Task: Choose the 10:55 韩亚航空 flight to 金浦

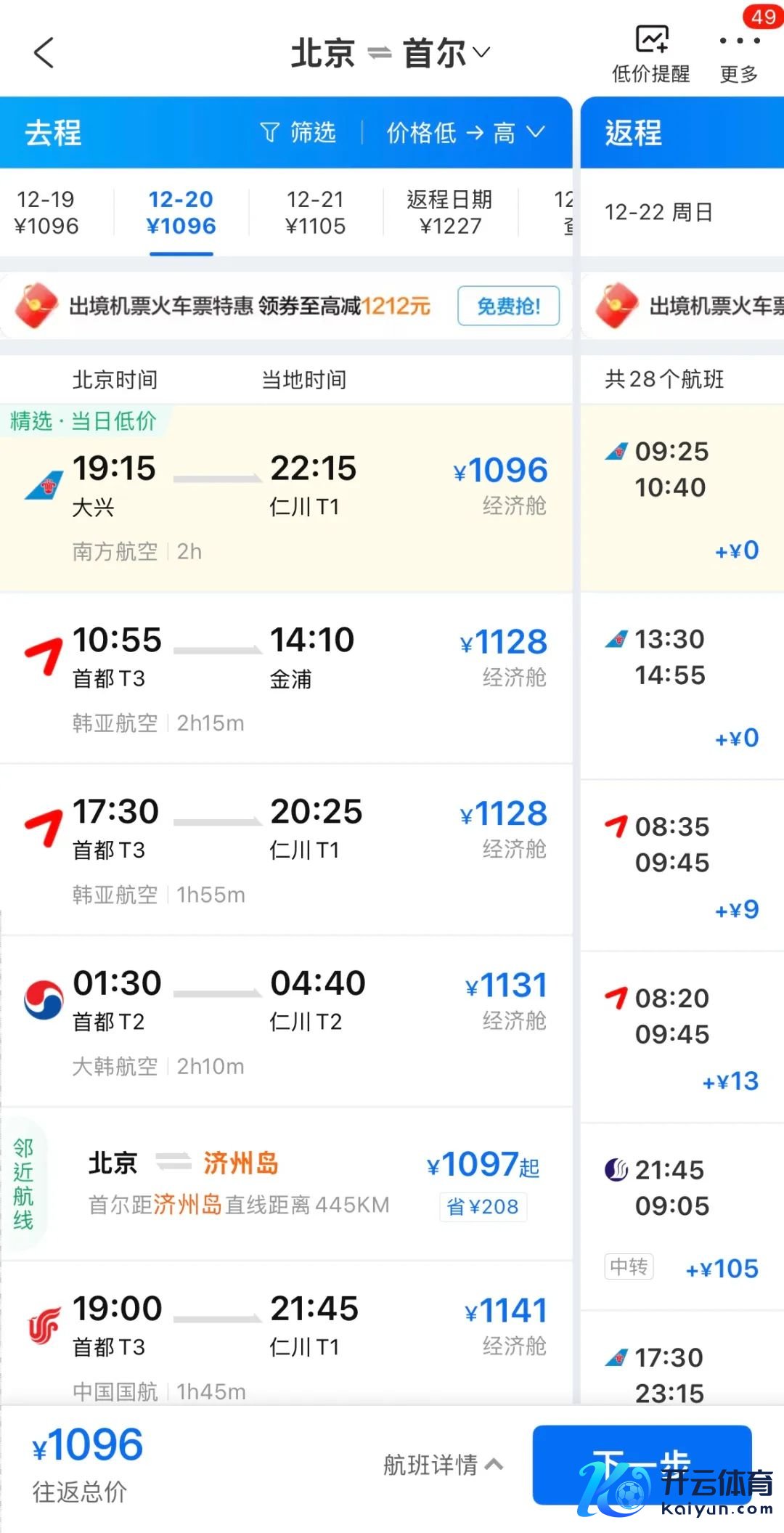Action: click(x=286, y=678)
